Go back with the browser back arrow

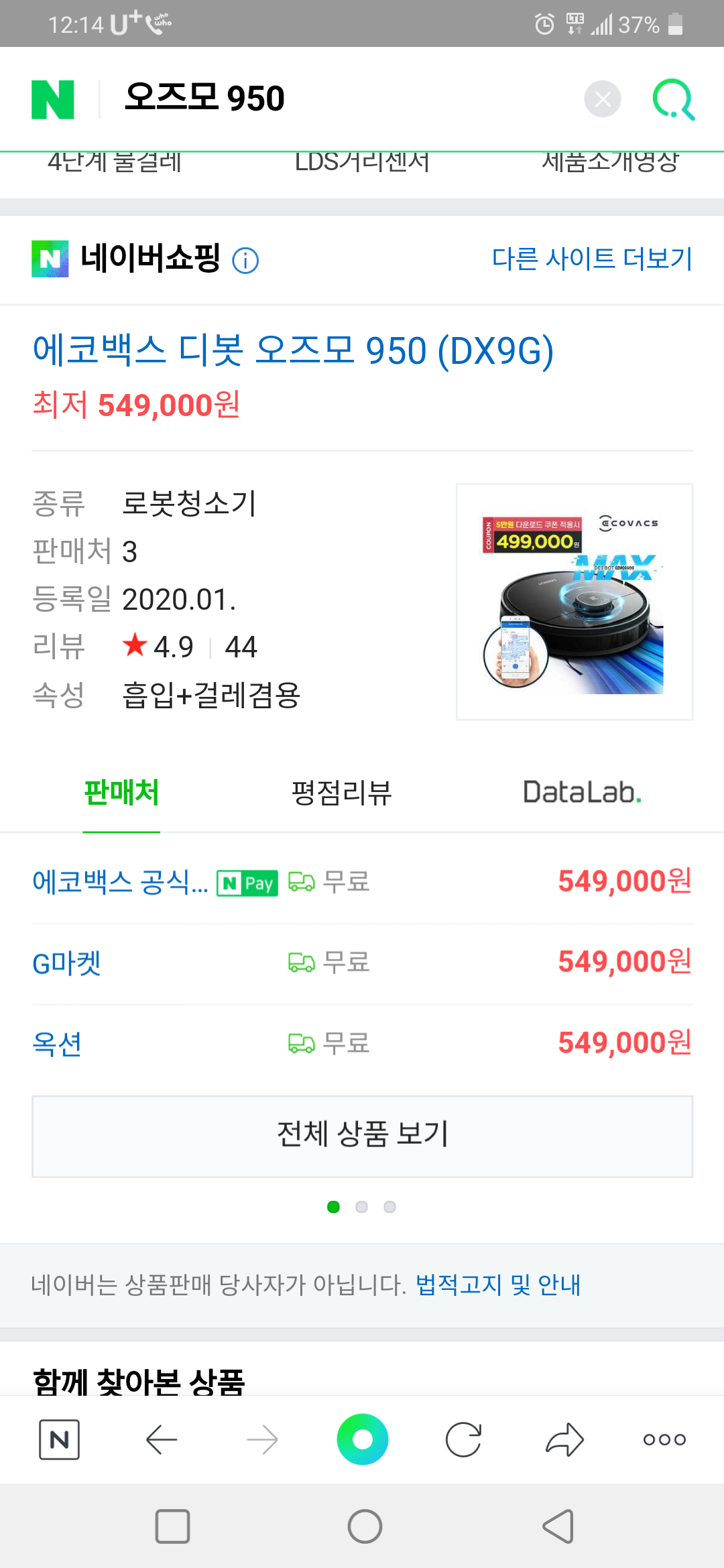pyautogui.click(x=161, y=1439)
